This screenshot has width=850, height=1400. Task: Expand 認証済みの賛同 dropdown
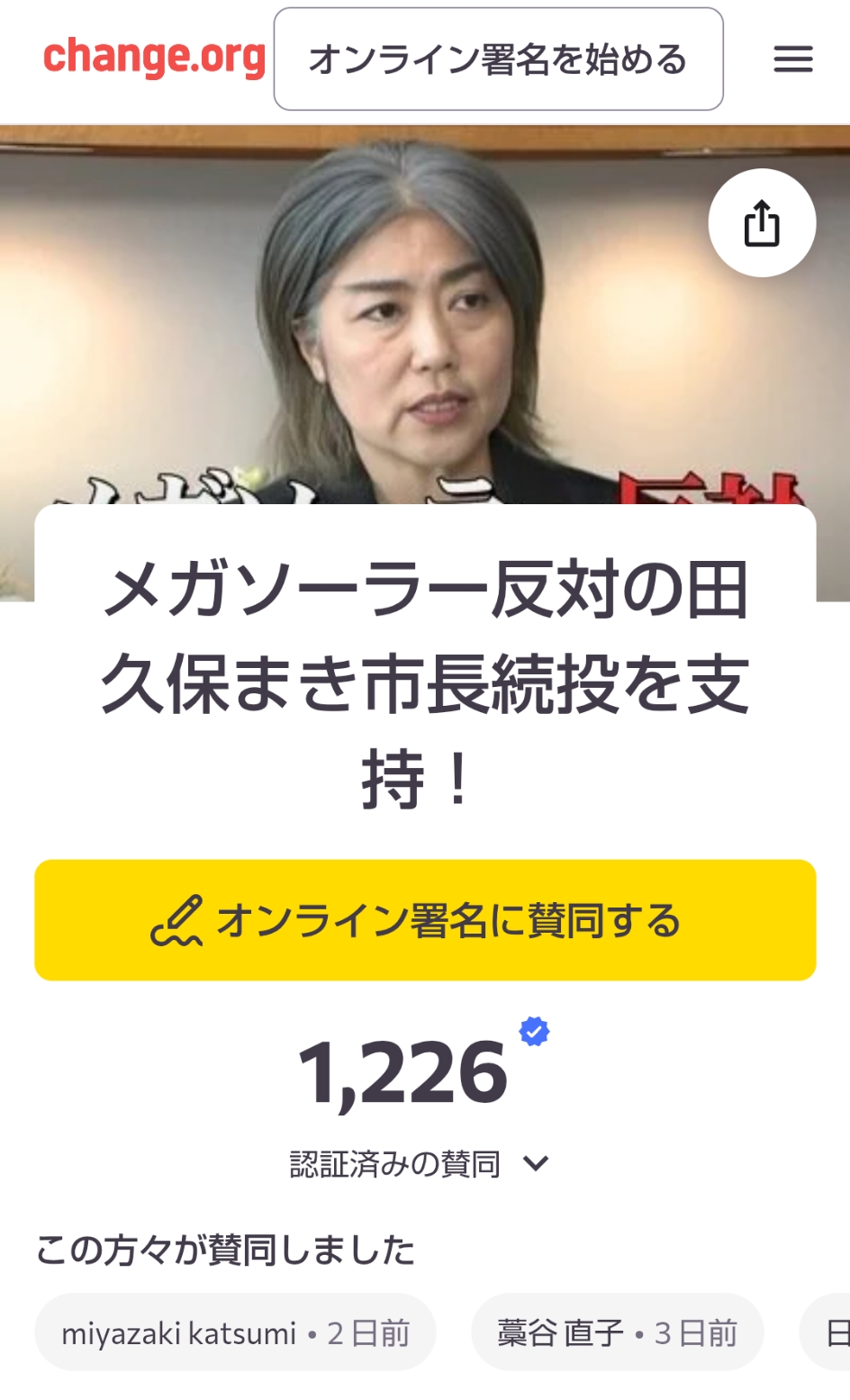419,1163
